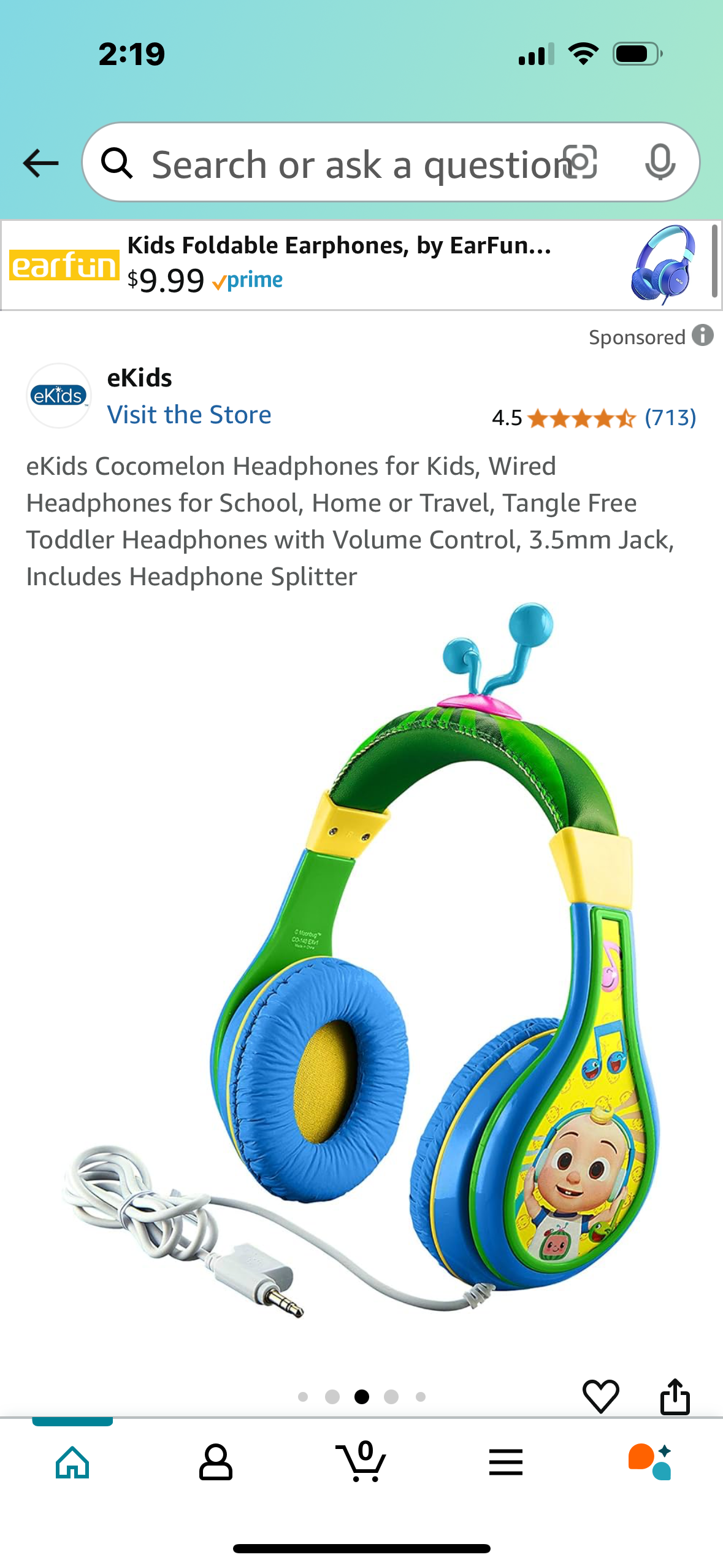This screenshot has width=723, height=1568.
Task: Open the shopping cart
Action: tap(362, 1462)
